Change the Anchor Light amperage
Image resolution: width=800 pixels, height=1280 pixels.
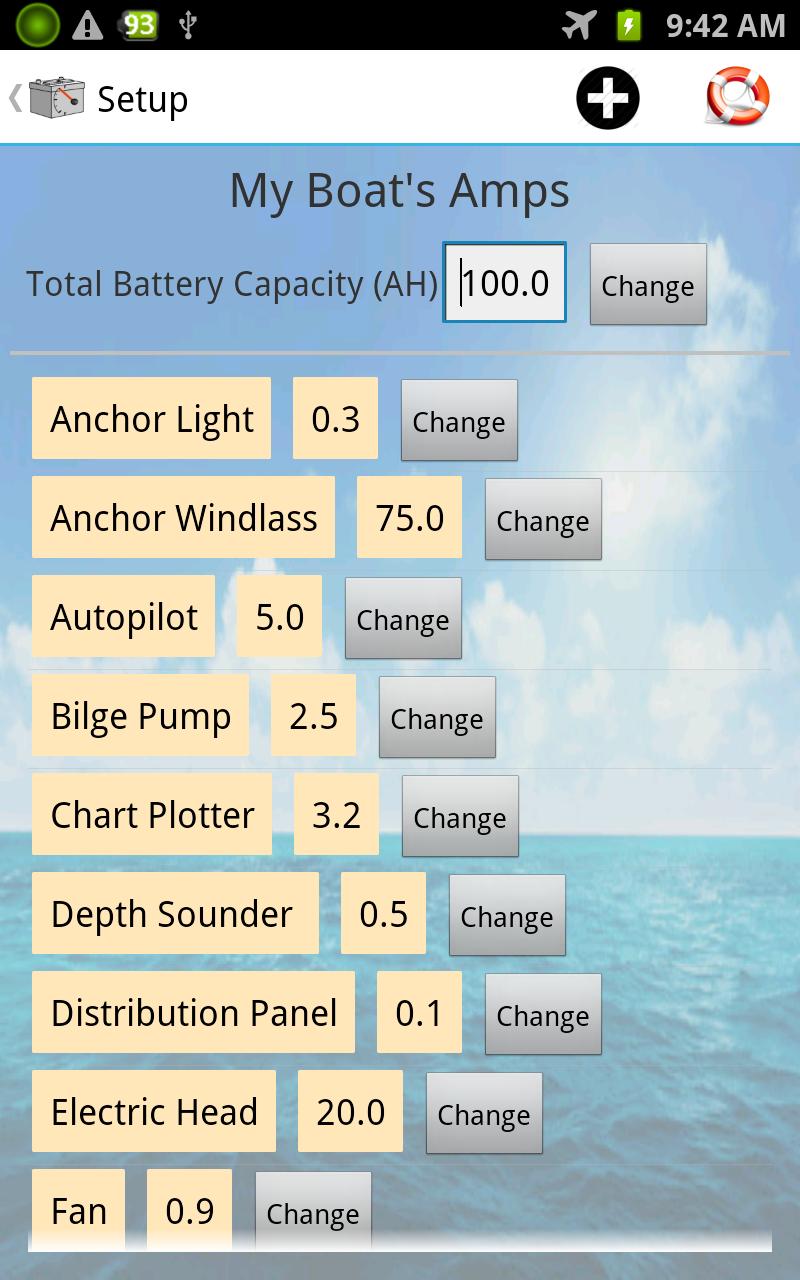(459, 420)
